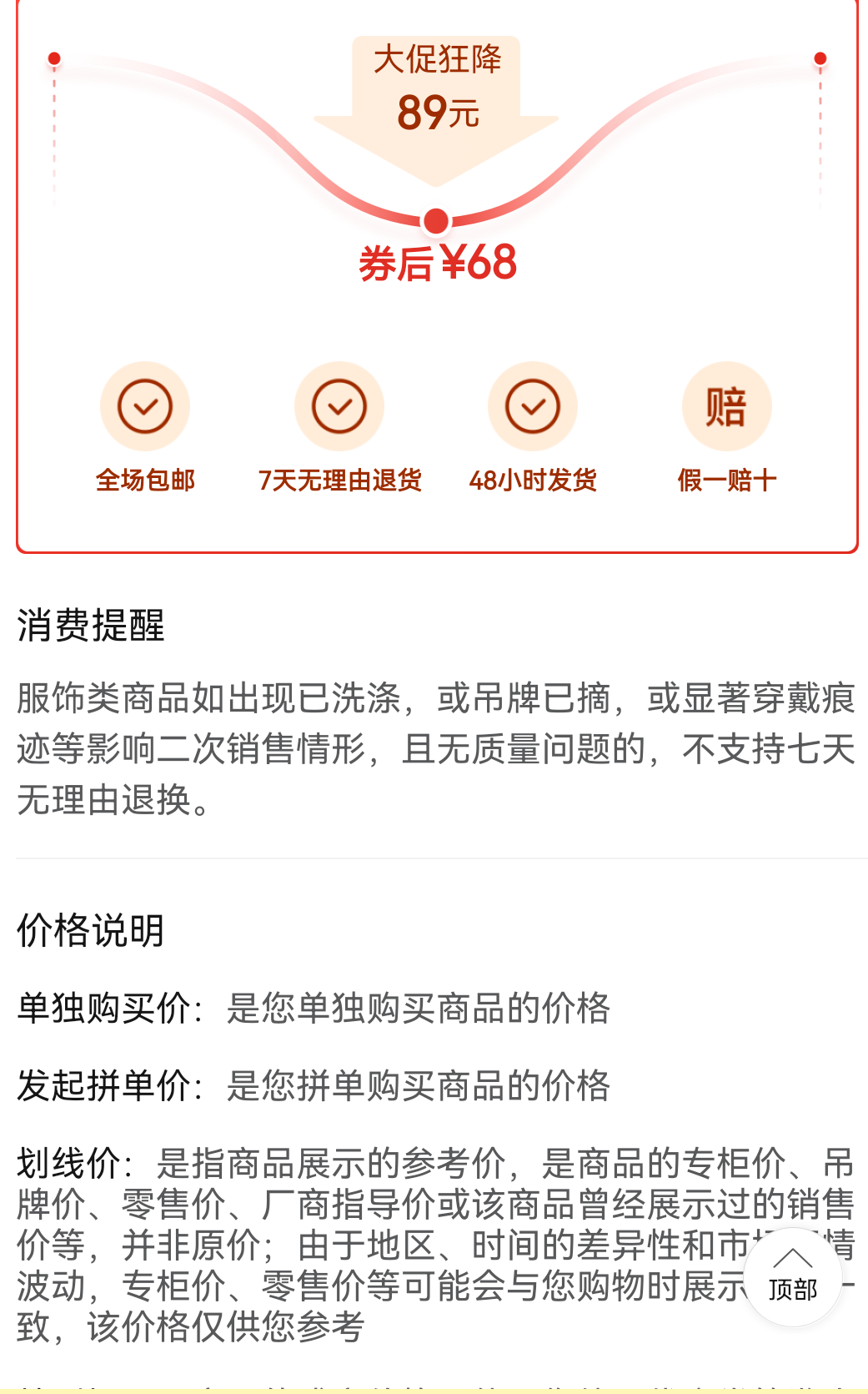Jump back to top with 顶部 button
Viewport: 868px width, 1394px height.
coord(792,1277)
